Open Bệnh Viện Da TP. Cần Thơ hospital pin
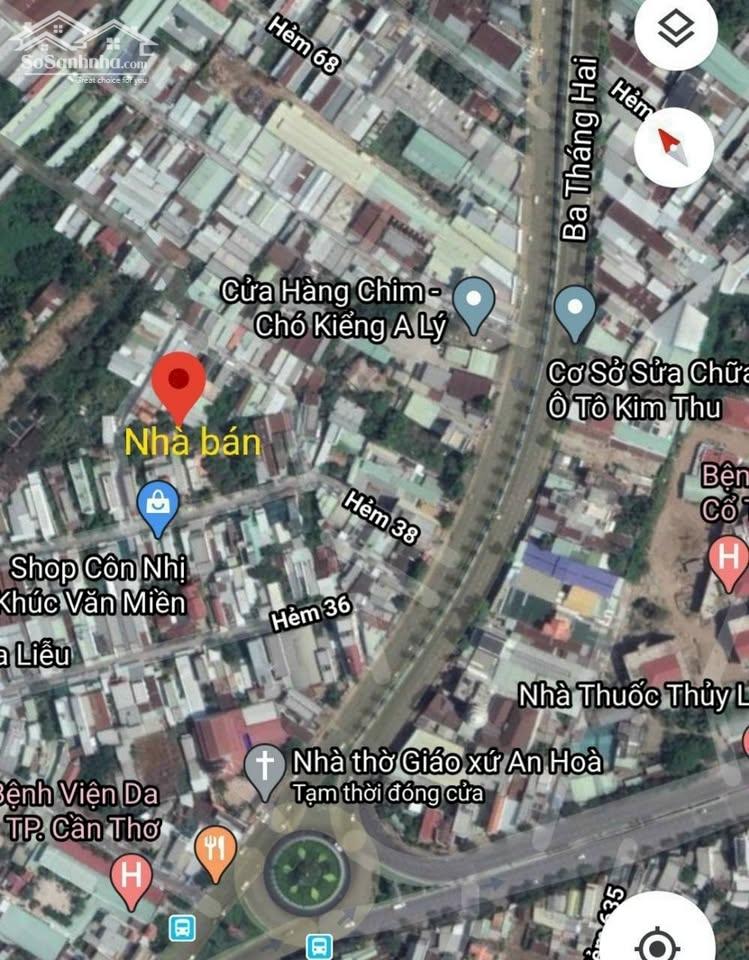749x960 pixels. click(131, 878)
